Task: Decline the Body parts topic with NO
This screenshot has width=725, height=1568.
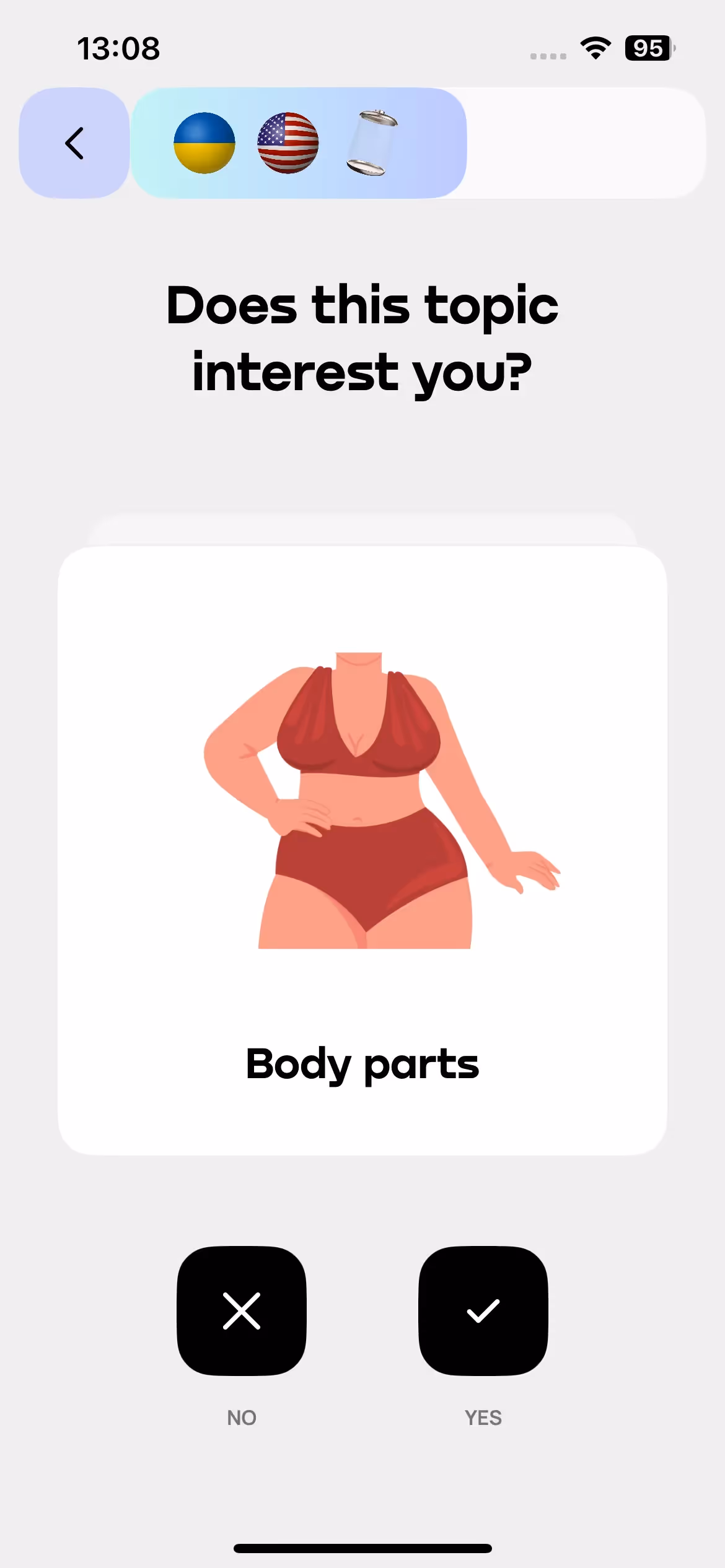Action: 242,1310
